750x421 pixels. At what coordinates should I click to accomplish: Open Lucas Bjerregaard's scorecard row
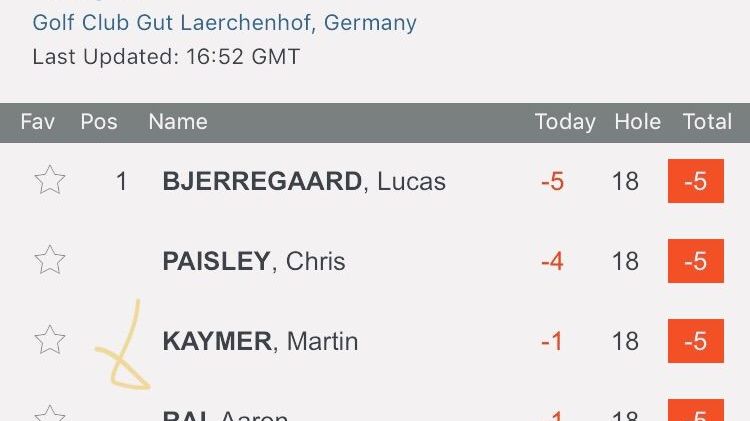(x=304, y=182)
